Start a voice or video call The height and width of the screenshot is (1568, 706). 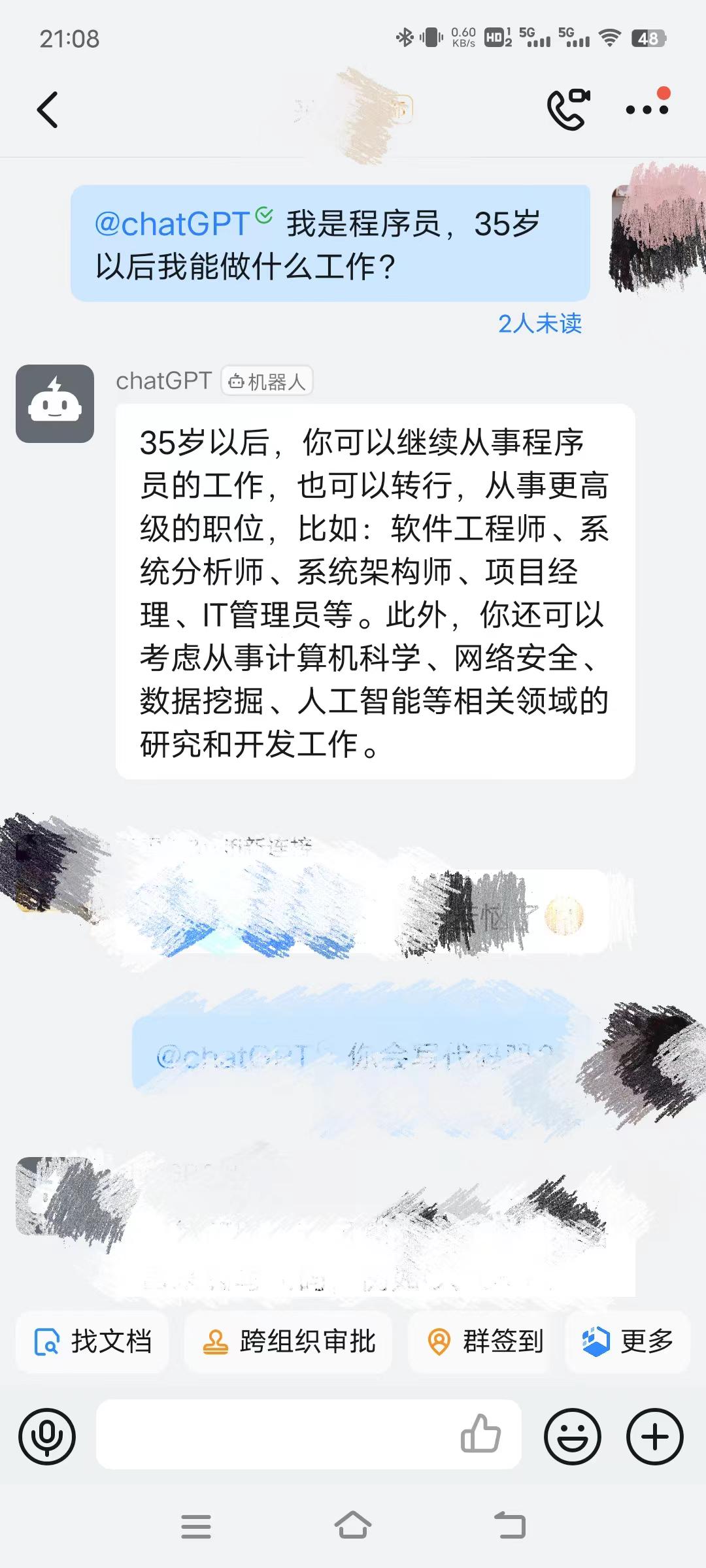click(568, 110)
